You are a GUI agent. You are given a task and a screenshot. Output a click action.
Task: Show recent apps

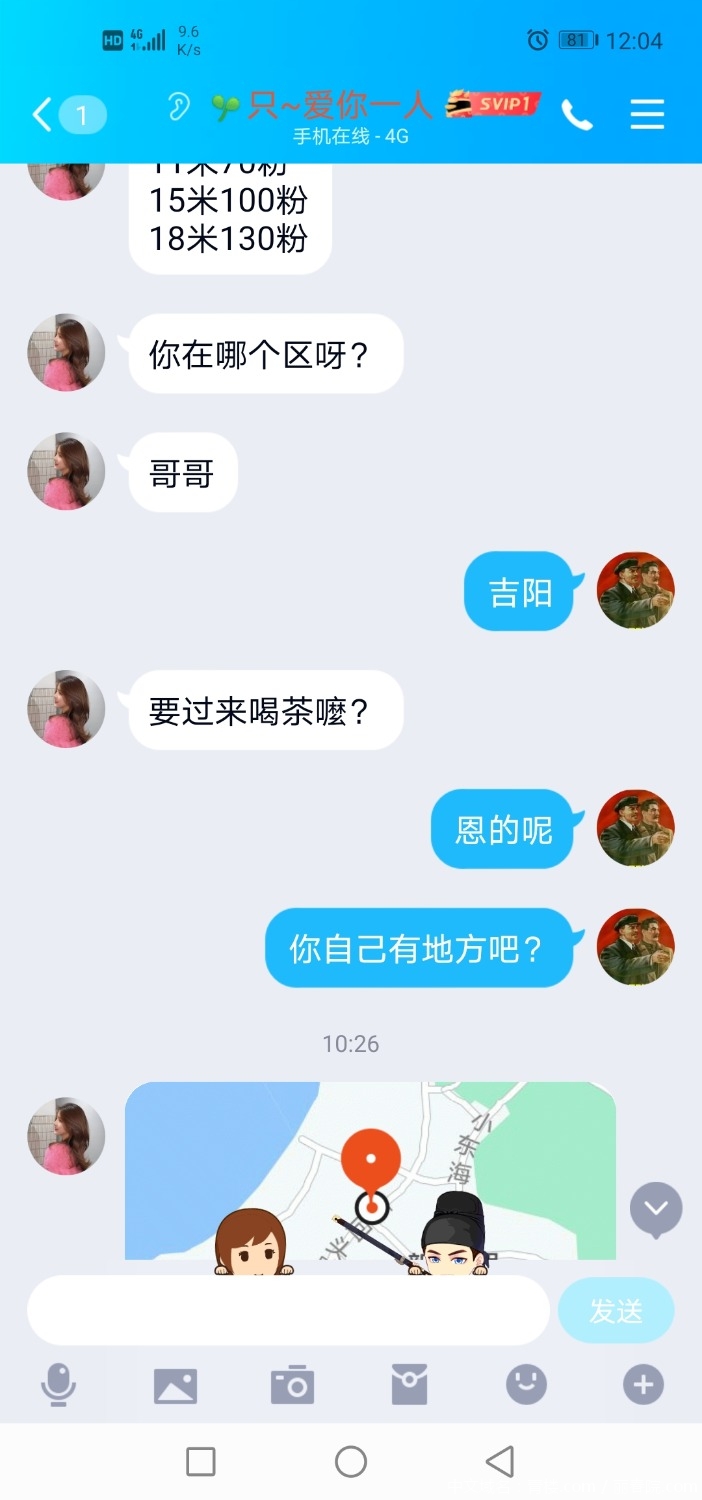click(201, 1462)
